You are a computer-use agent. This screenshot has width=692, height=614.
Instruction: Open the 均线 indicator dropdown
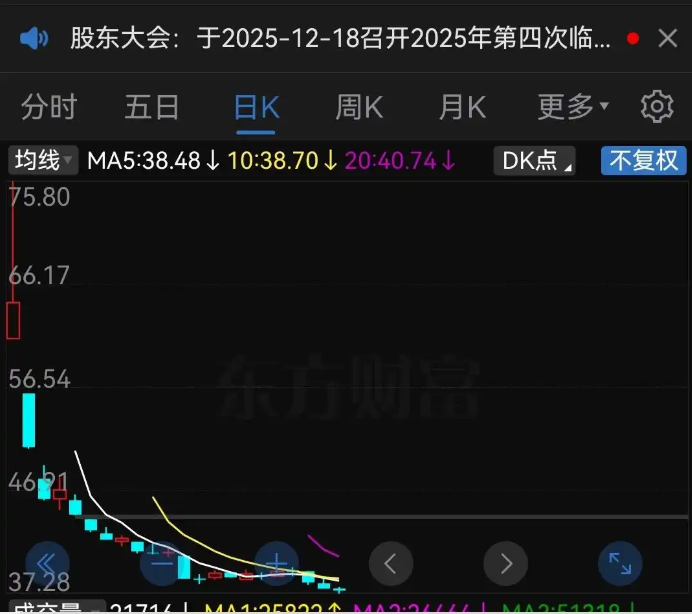pos(43,160)
